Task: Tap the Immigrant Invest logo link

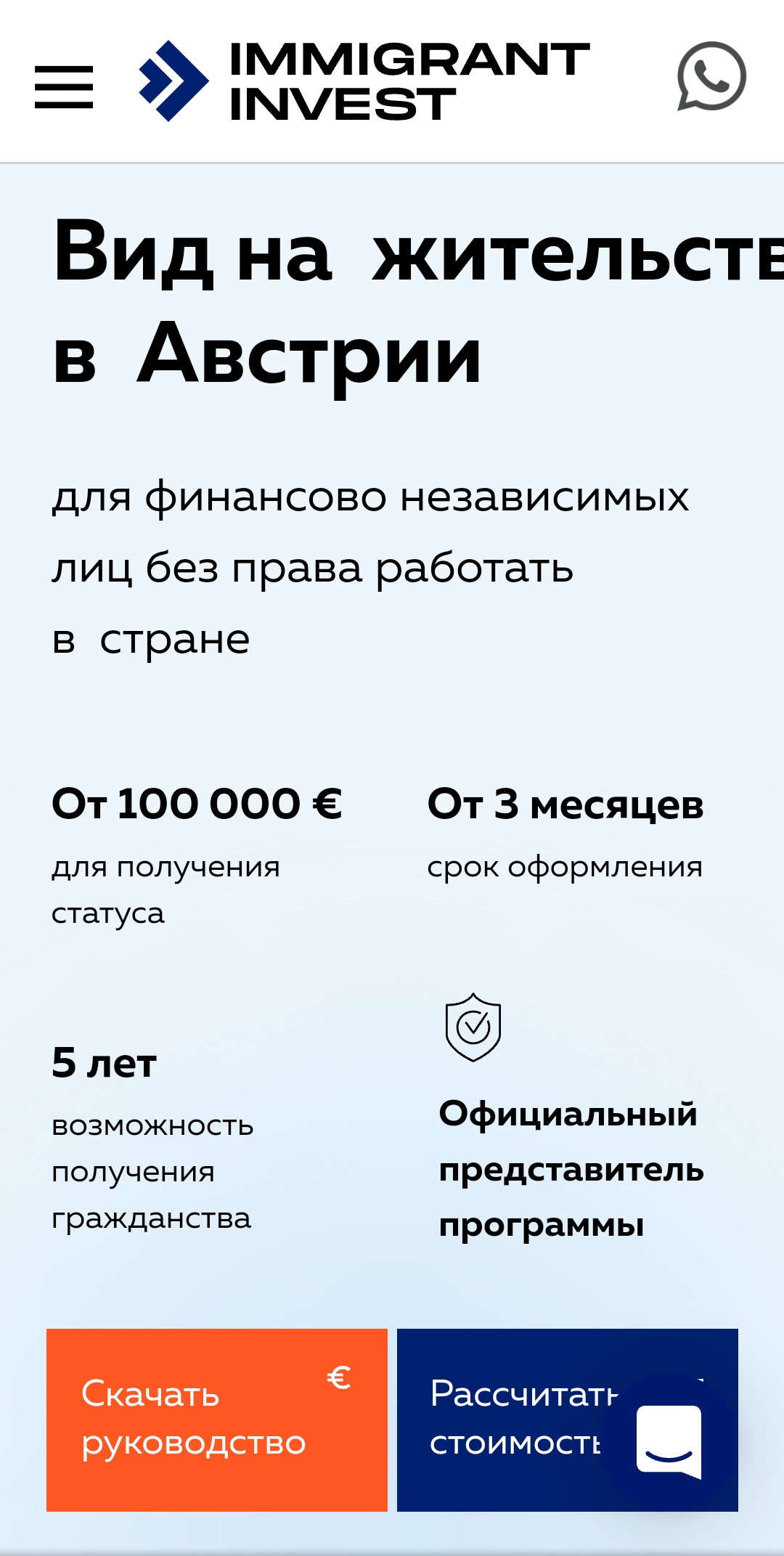Action: pyautogui.click(x=364, y=81)
